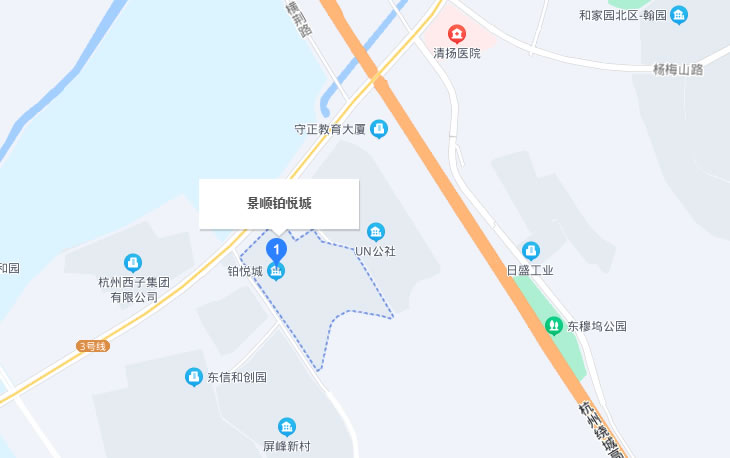Image resolution: width=730 pixels, height=458 pixels.
Task: Select the 屏峰新村 map point
Action: click(287, 427)
